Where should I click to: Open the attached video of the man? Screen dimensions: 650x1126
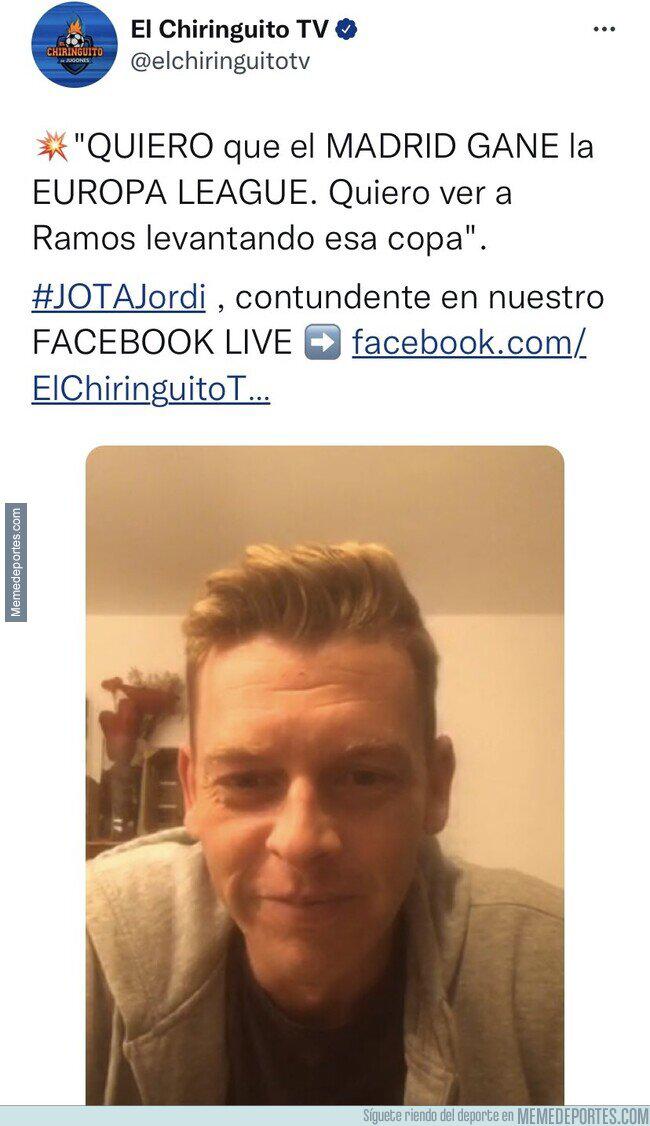pos(324,775)
